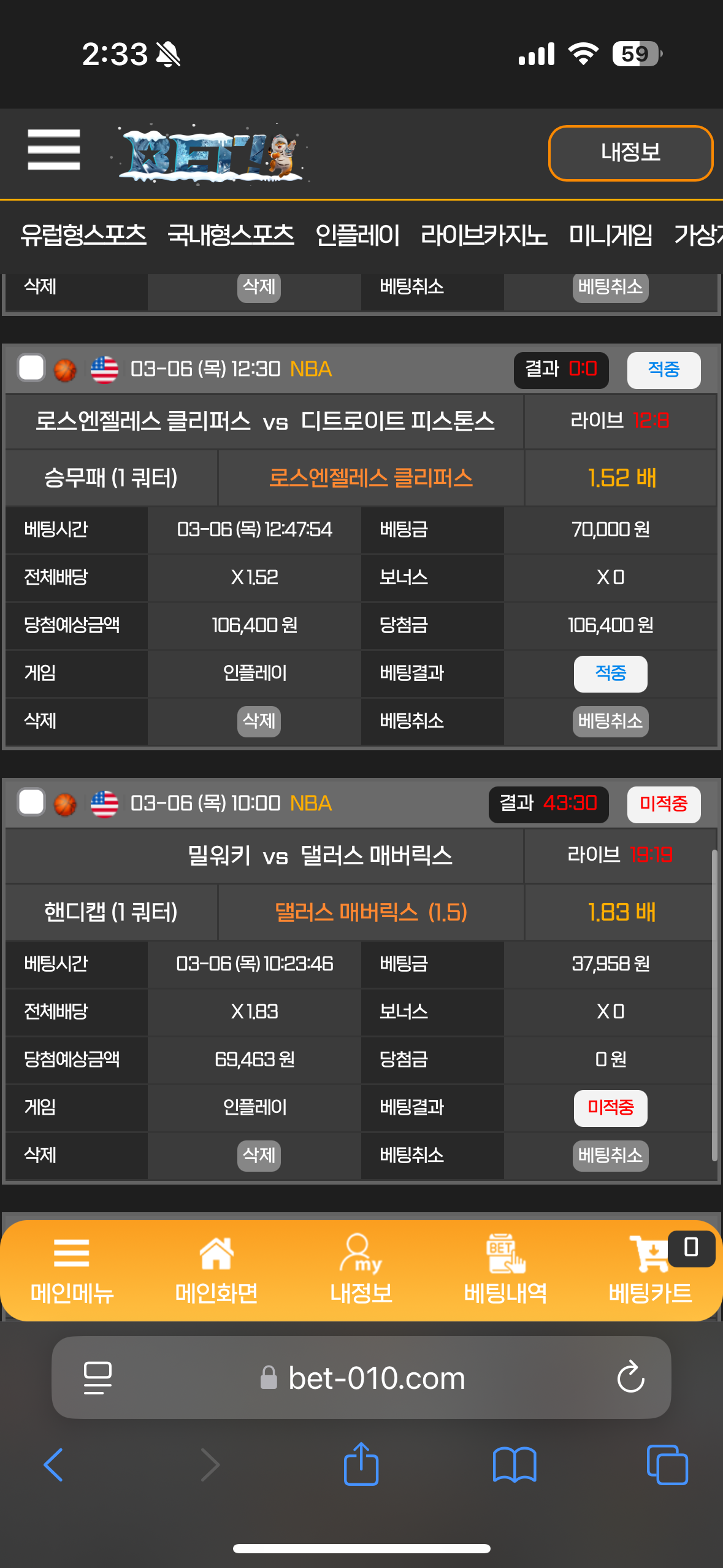Delete the 로스엔젤레스 클리퍼스 bet record
This screenshot has height=1568, width=723.
click(259, 721)
